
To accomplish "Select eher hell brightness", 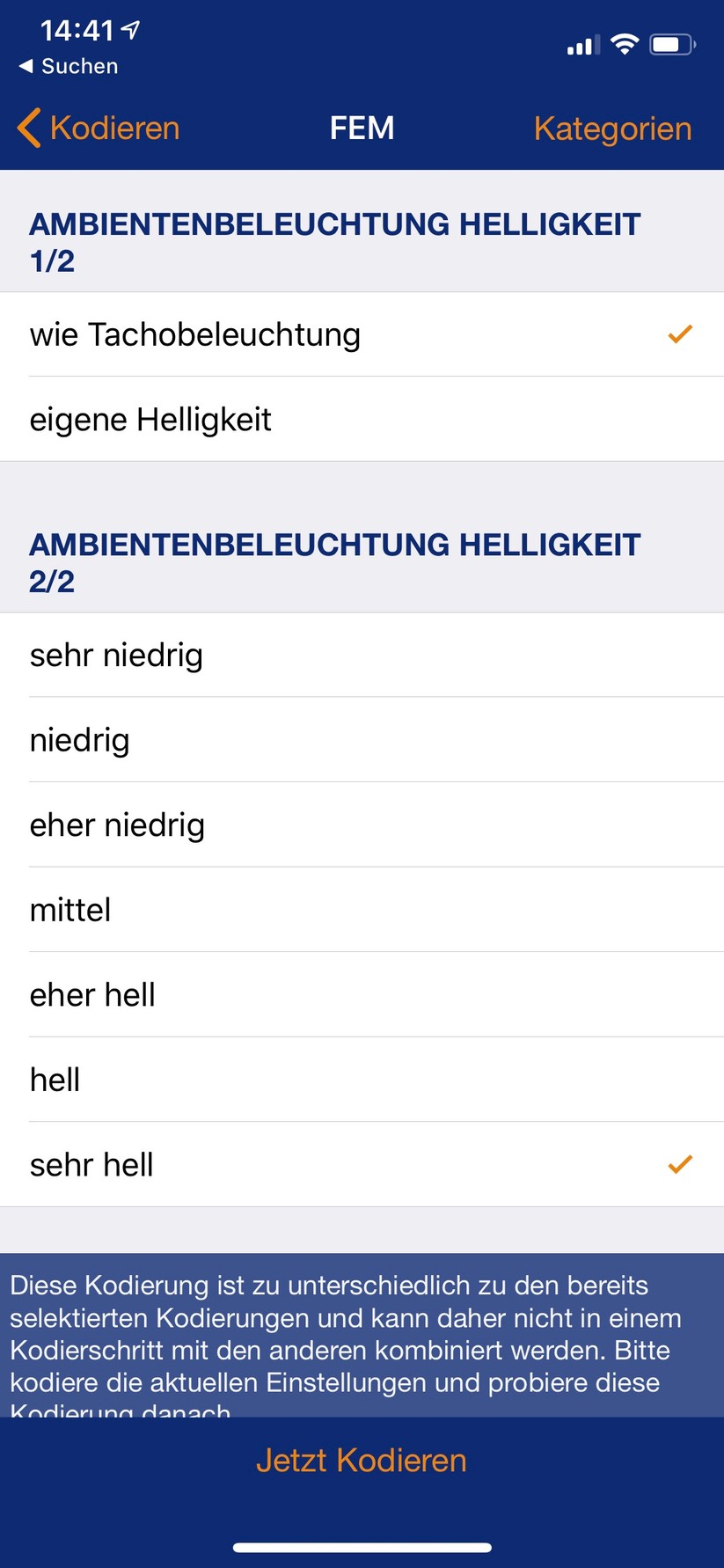I will (x=362, y=995).
